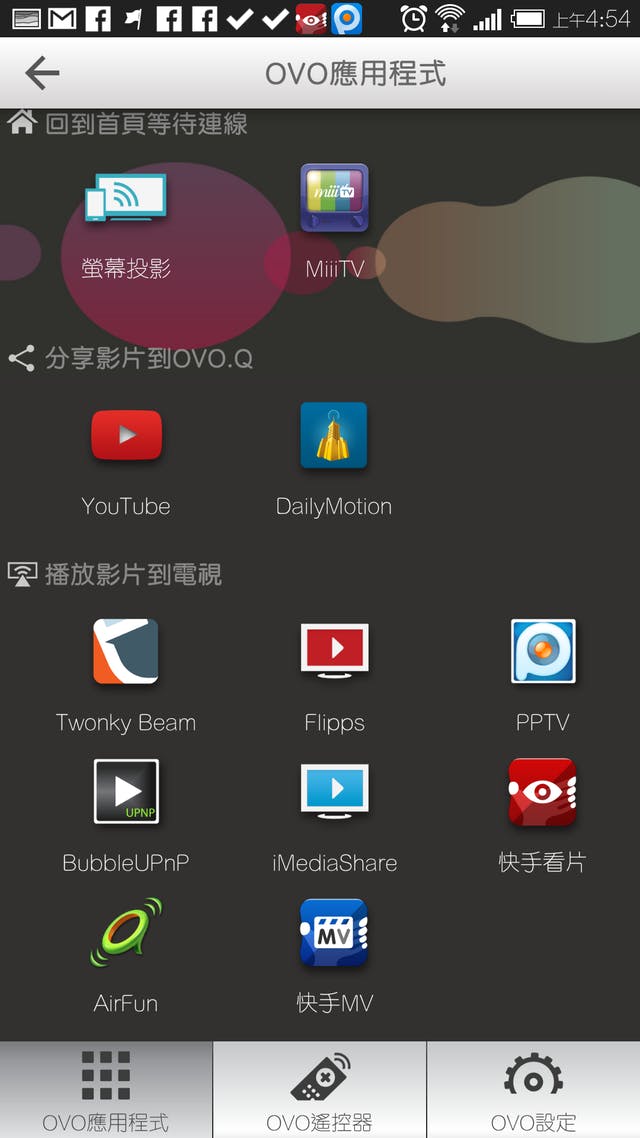
Task: Go back using the top-left arrow
Action: [42, 73]
